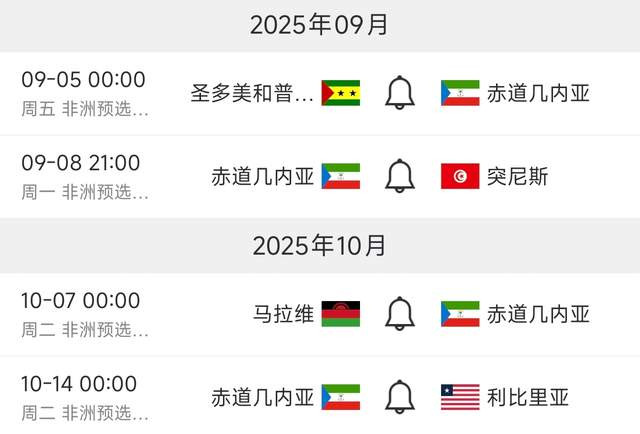The height and width of the screenshot is (434, 640).
Task: Set reminder for São Tomé vs Equatorial Guinea match
Action: click(400, 93)
